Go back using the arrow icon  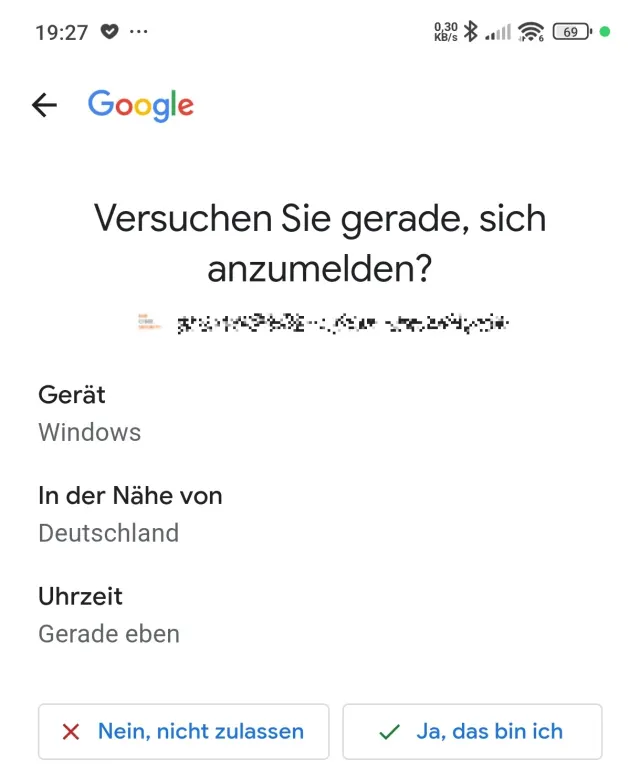tap(44, 105)
